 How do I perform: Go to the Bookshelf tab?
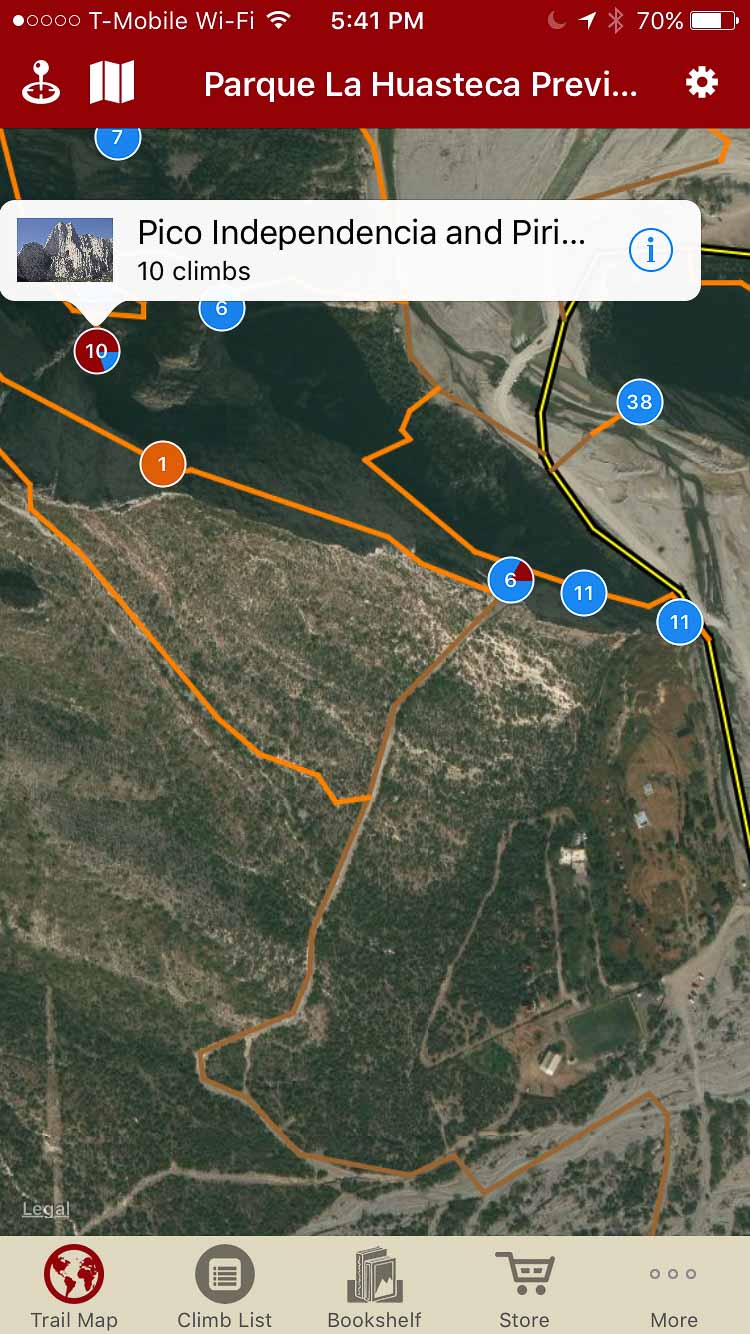375,1287
